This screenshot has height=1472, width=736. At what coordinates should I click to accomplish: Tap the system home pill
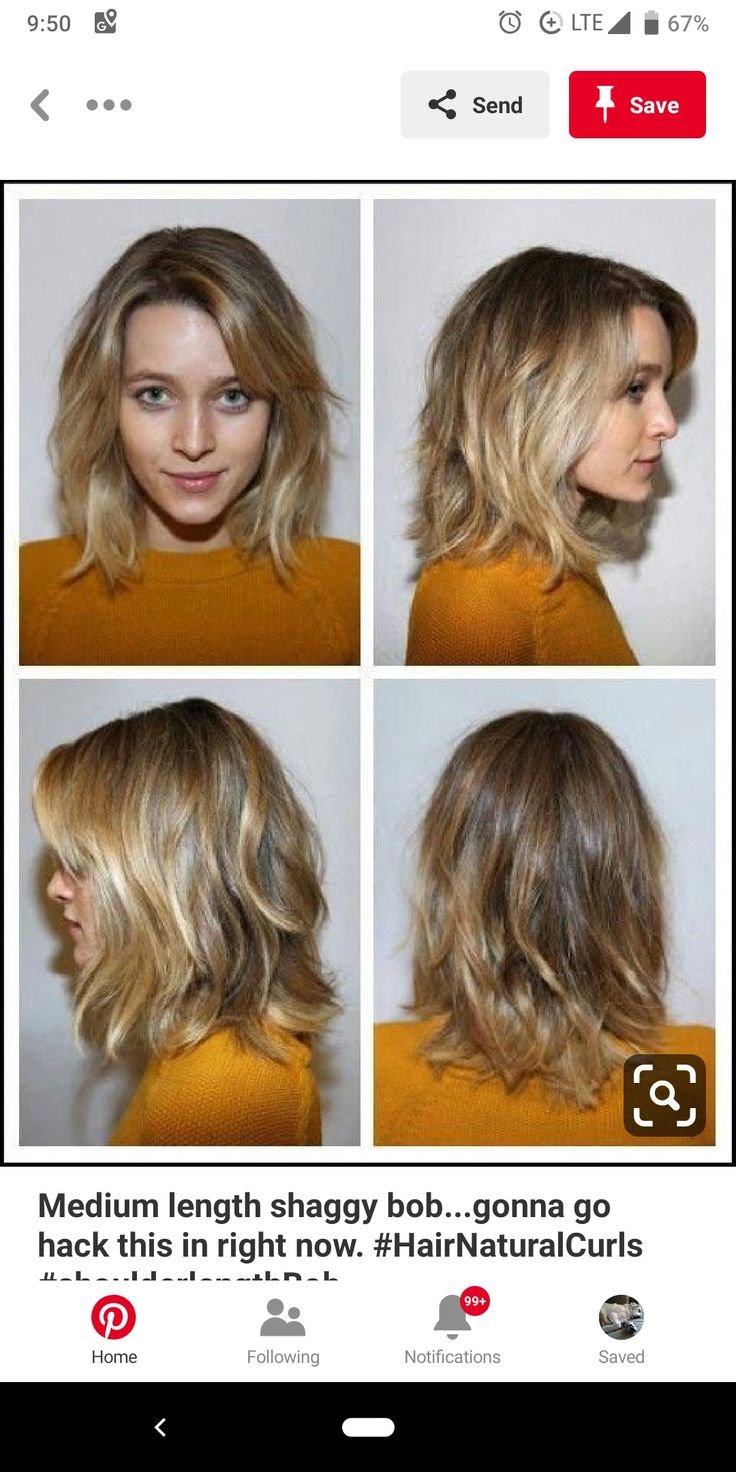[368, 1428]
